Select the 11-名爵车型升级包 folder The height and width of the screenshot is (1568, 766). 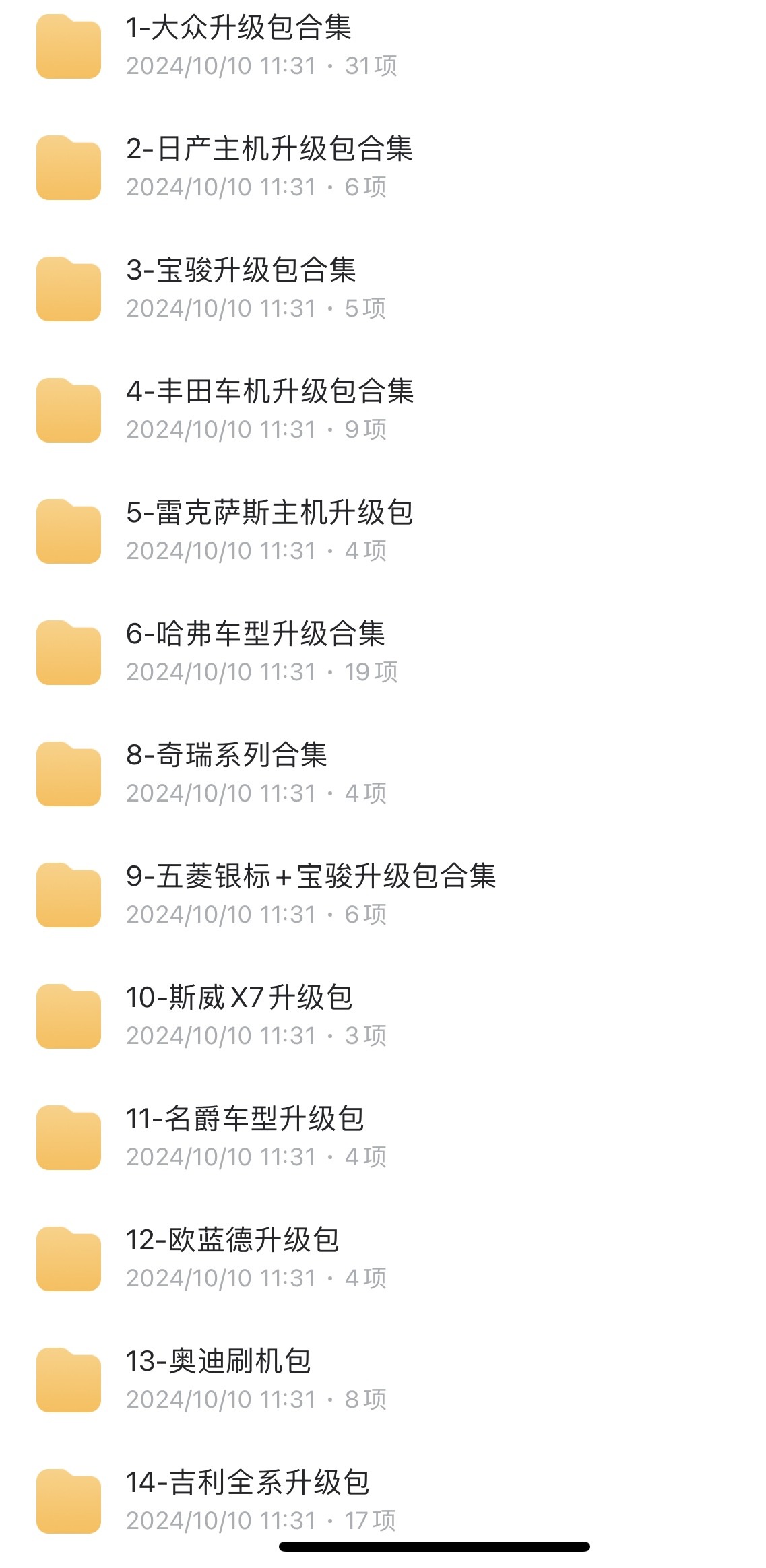click(383, 1138)
